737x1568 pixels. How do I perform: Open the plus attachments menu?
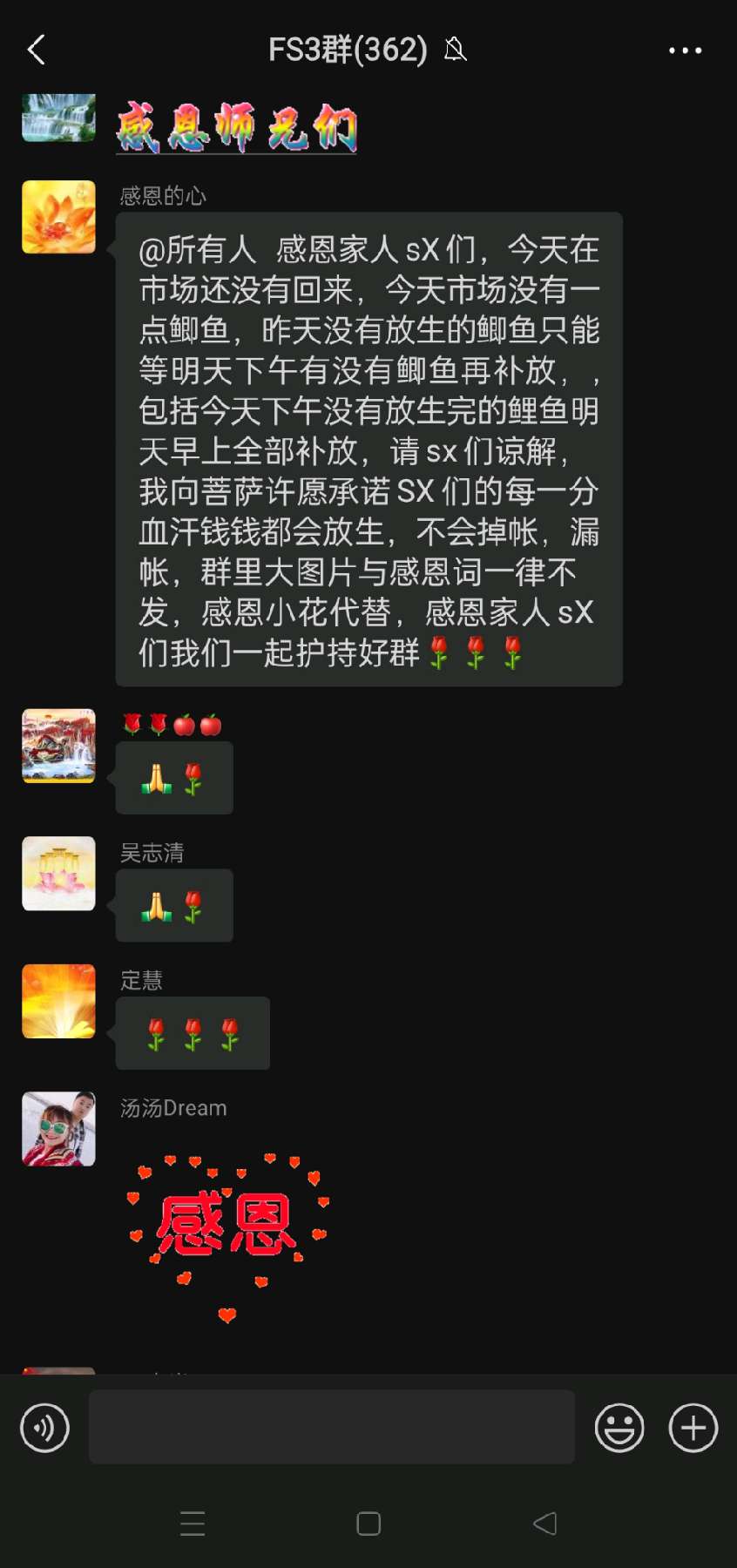(693, 1428)
